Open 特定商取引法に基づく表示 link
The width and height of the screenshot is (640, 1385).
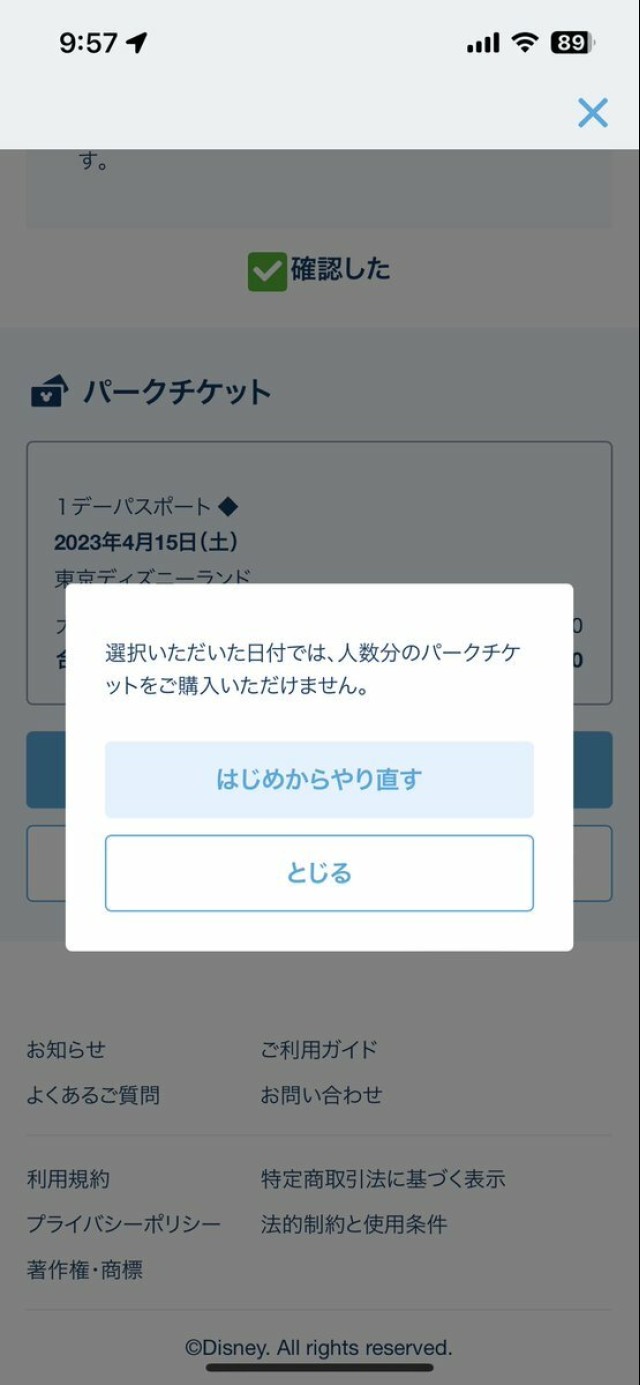pyautogui.click(x=383, y=1179)
